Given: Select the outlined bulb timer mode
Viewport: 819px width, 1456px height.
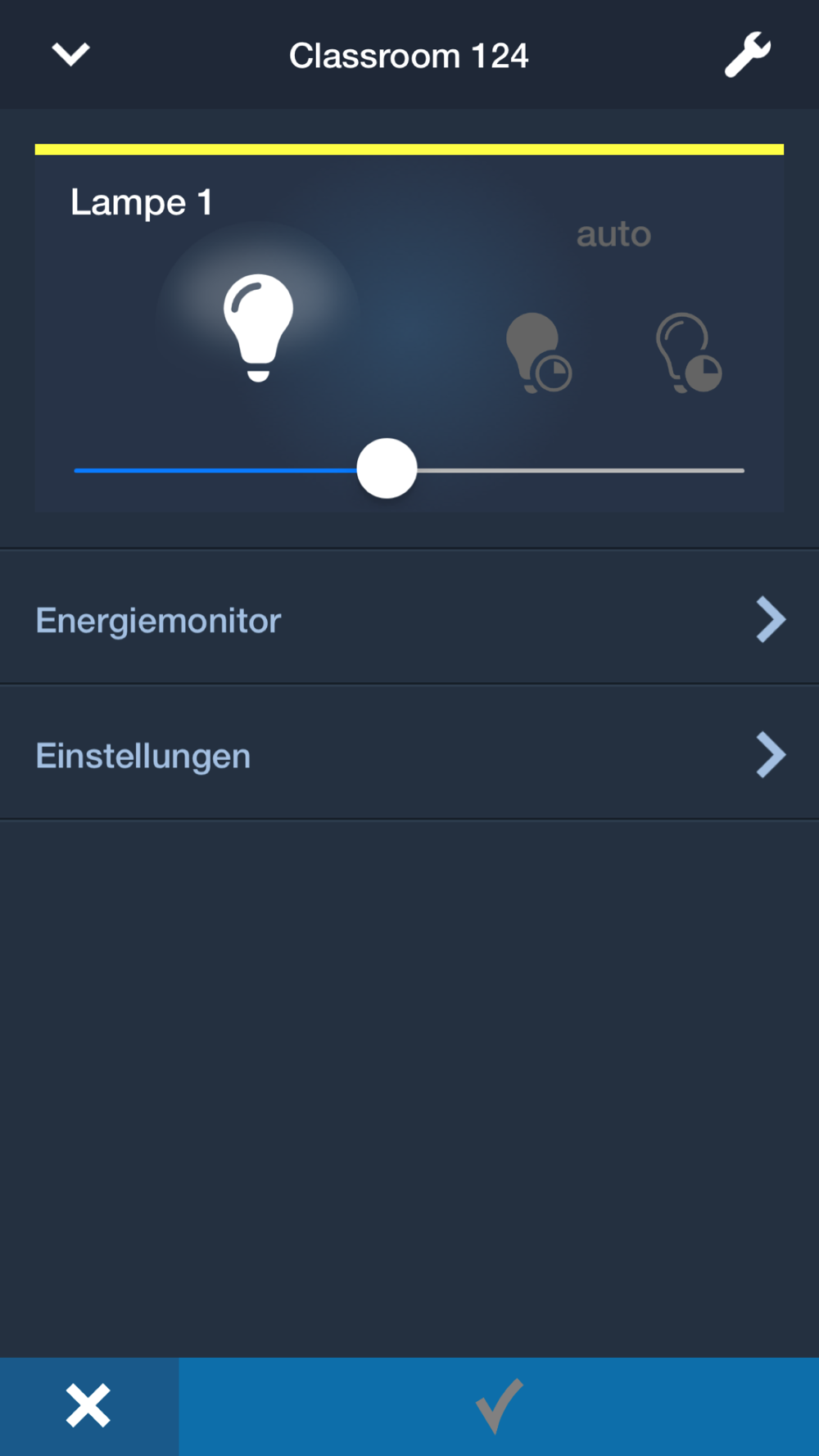Looking at the screenshot, I should (x=689, y=352).
